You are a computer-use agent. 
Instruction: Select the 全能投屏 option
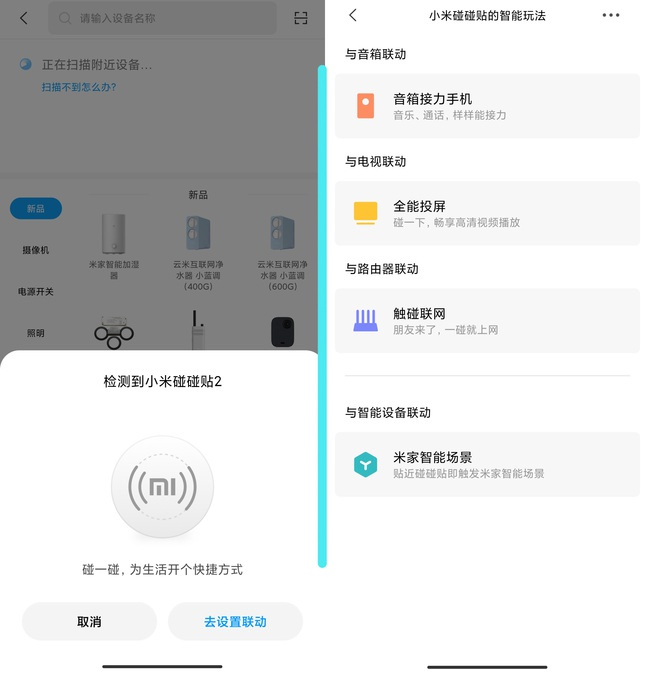487,213
